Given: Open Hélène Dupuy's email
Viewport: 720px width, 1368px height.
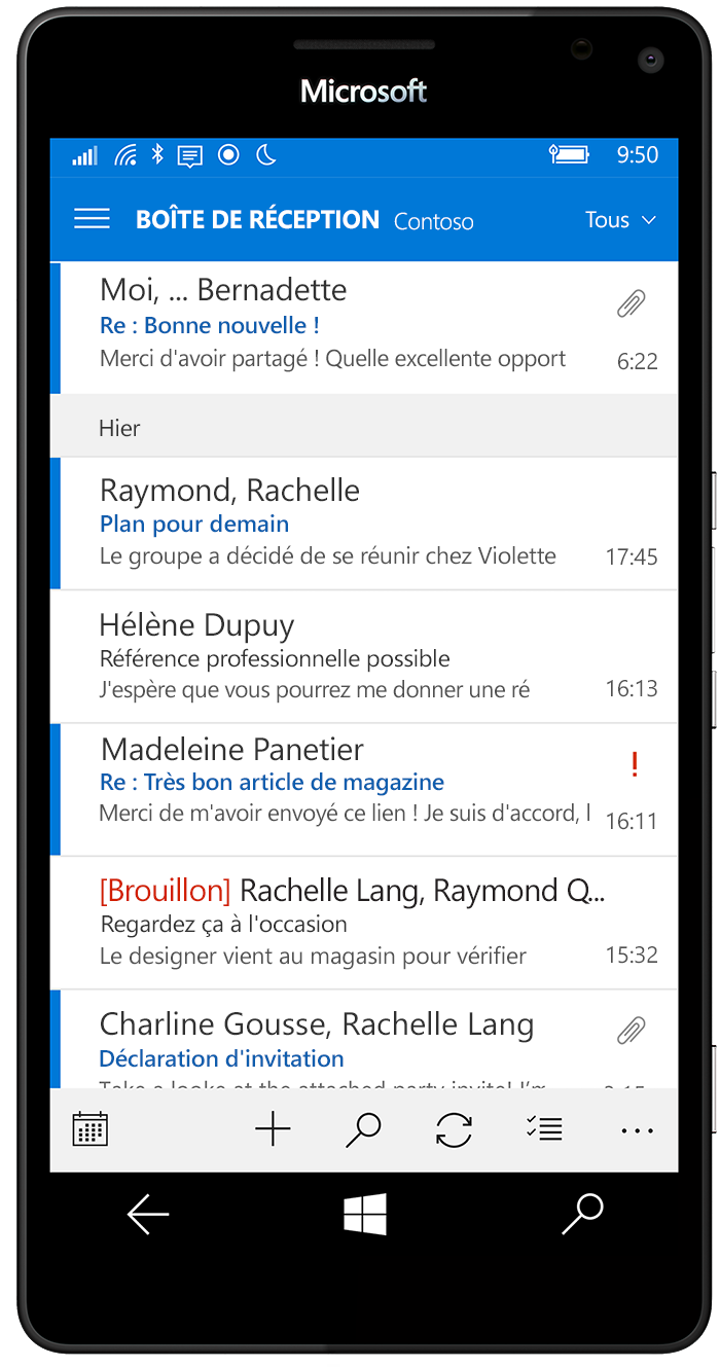Looking at the screenshot, I should click(364, 657).
